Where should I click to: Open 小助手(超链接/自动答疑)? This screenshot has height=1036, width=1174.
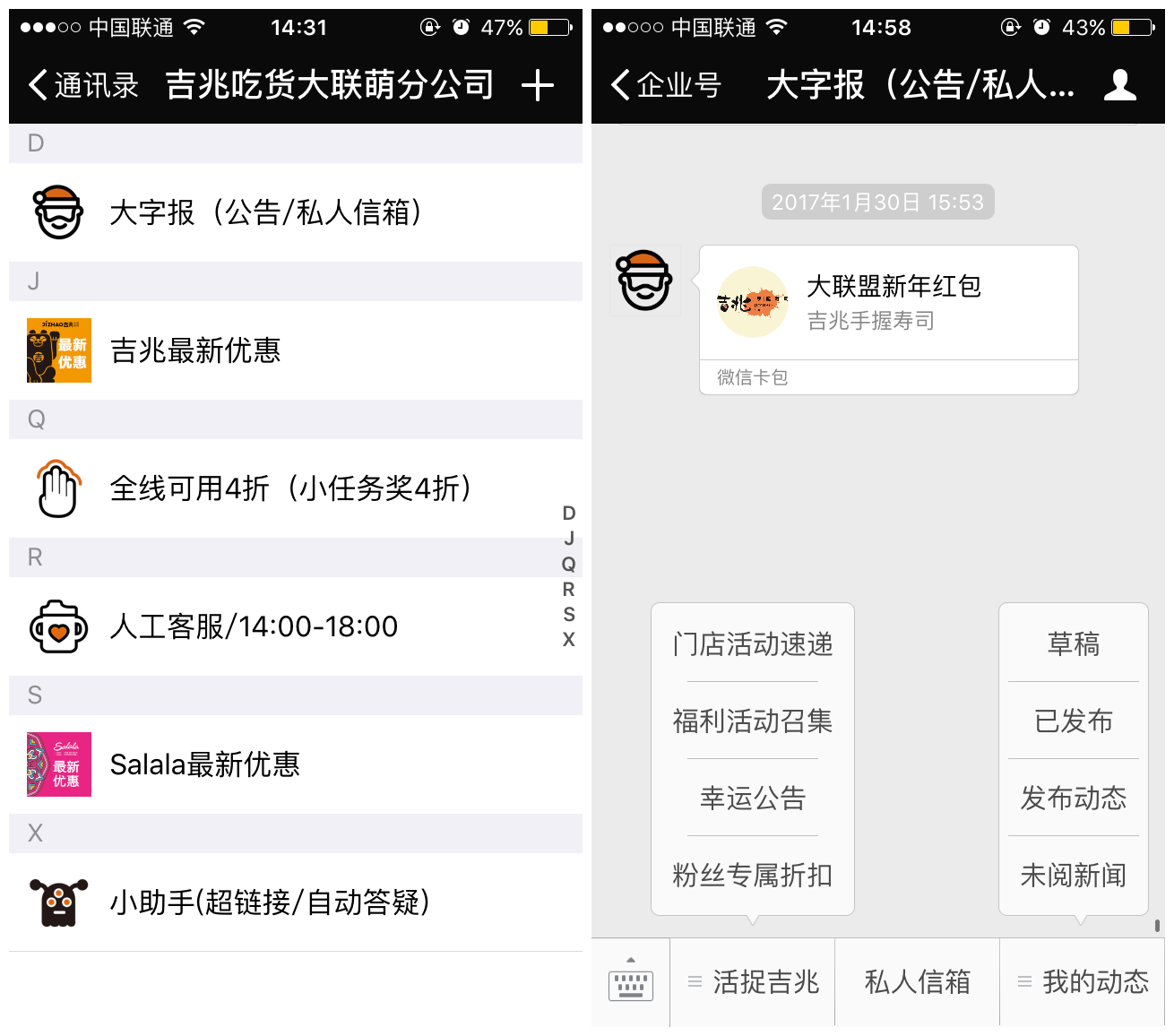pos(296,902)
